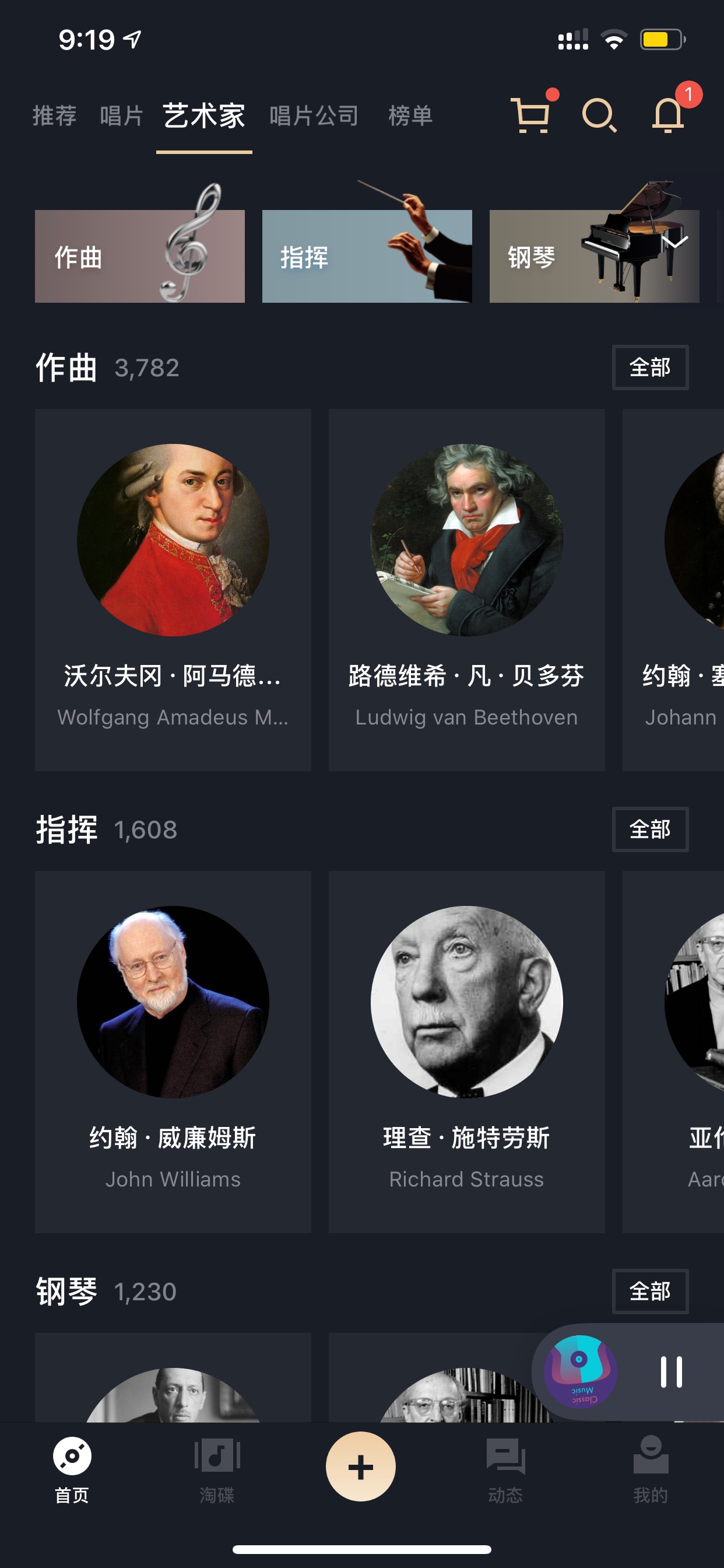Open the search icon
Screen dimensions: 724x1568
599,115
